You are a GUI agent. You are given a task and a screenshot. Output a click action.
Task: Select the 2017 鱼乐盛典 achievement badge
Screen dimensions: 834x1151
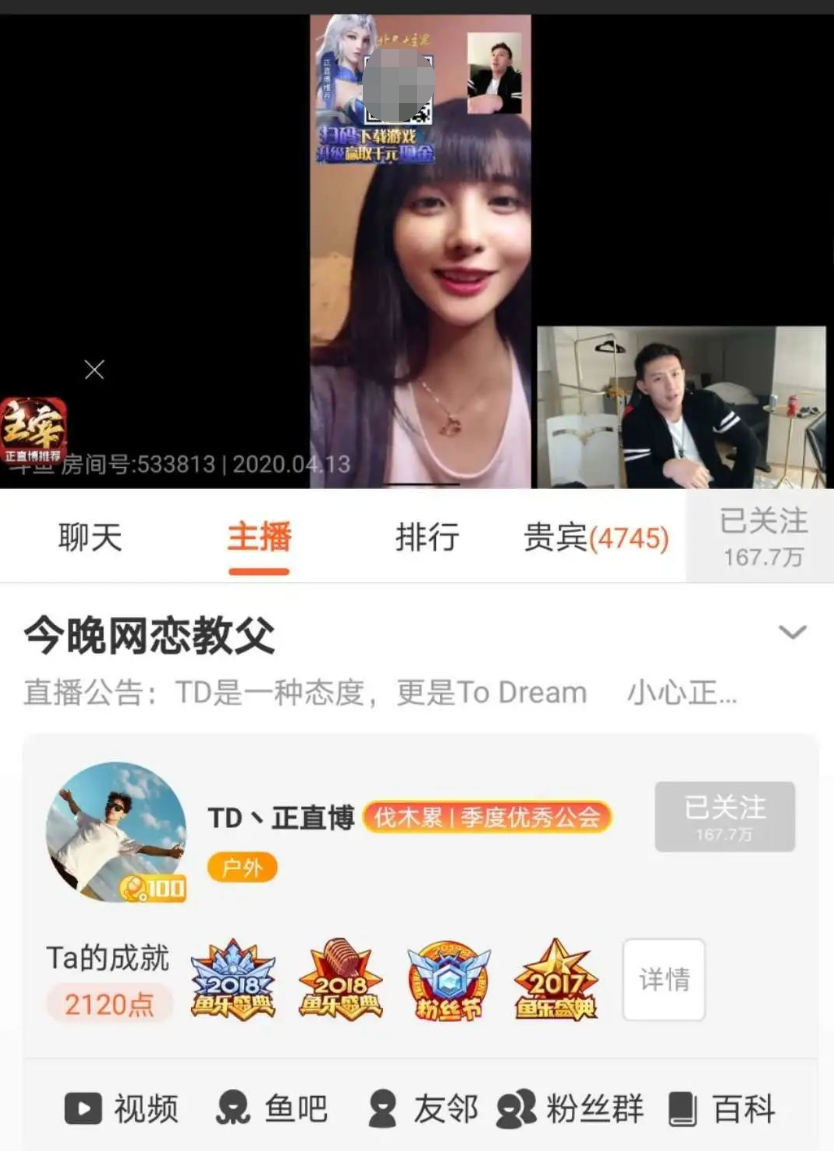tap(554, 980)
